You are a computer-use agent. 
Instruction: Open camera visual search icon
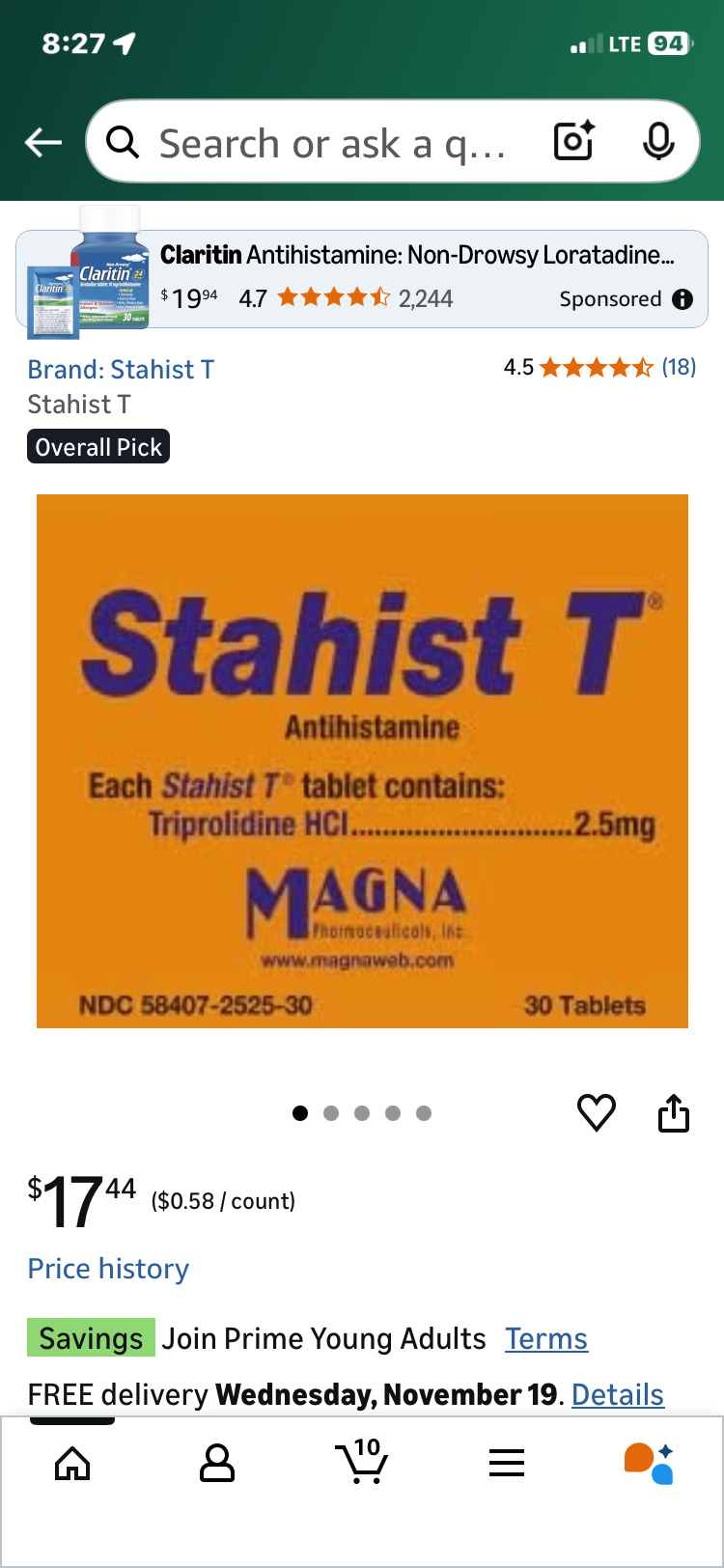pos(573,142)
